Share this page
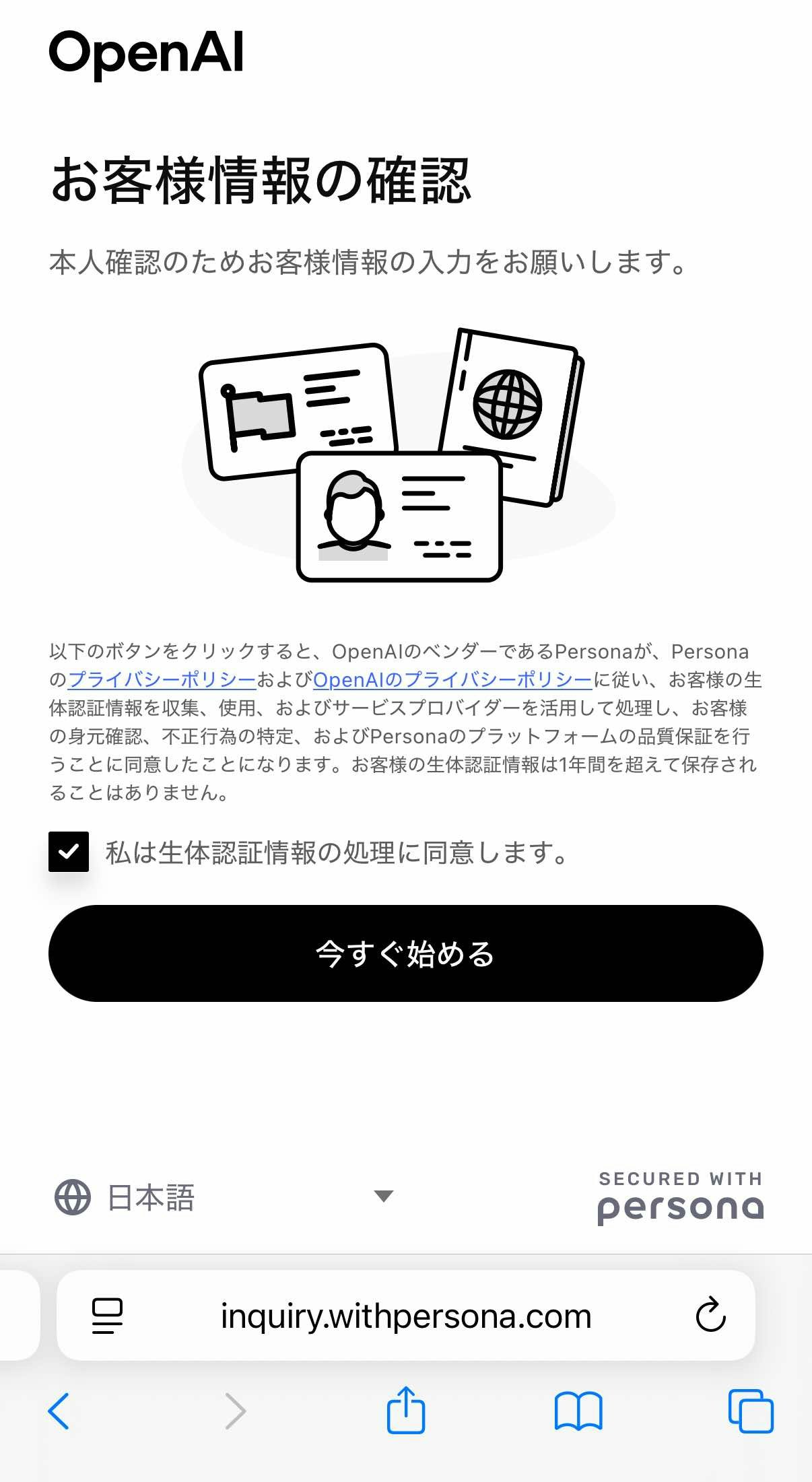This screenshot has height=1482, width=812. 405,1409
